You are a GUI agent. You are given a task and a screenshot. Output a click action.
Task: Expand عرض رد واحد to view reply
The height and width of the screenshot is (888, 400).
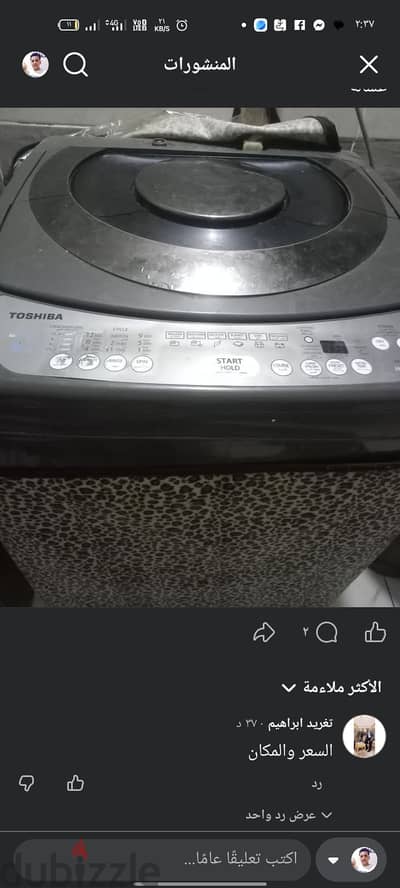tap(288, 816)
